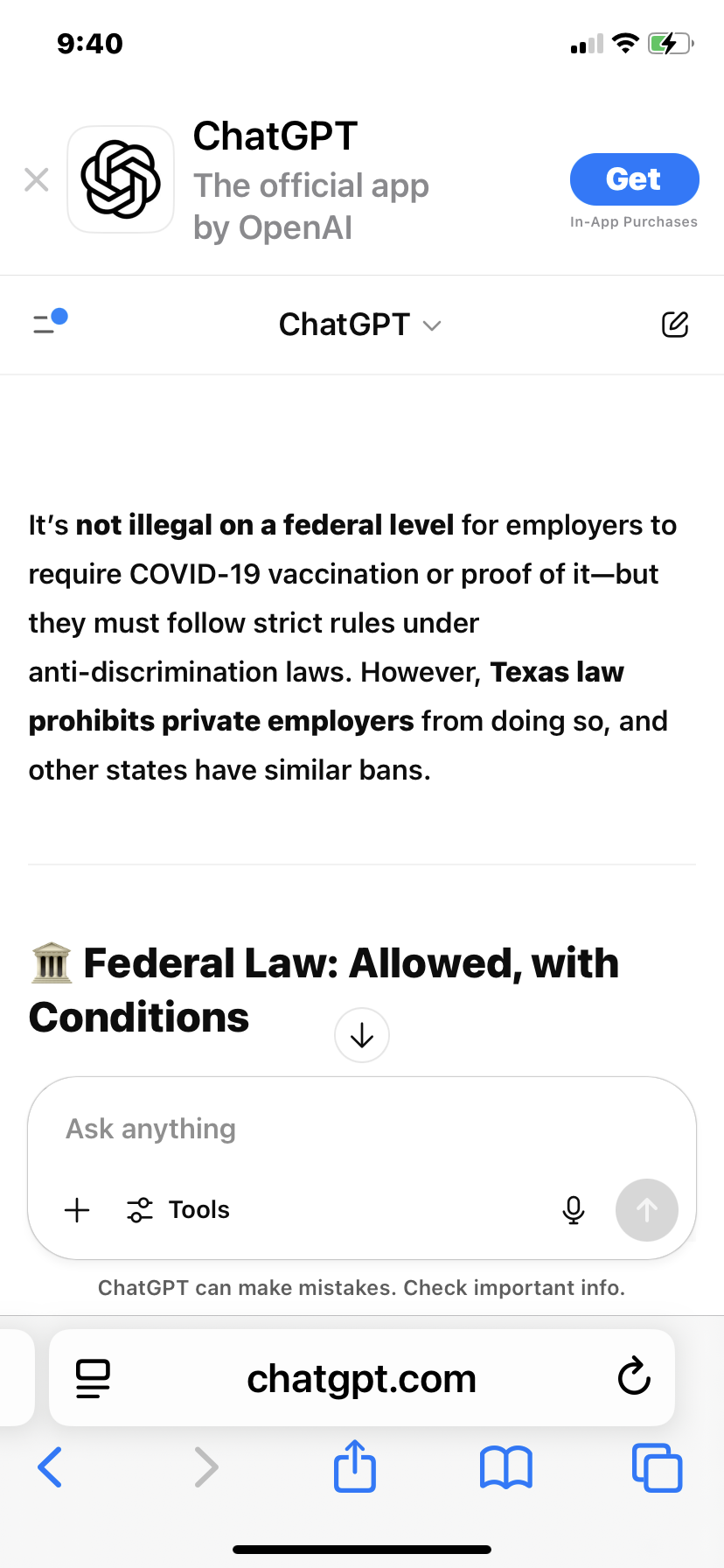Open the sidebar menu
This screenshot has height=1568, width=724.
(50, 323)
